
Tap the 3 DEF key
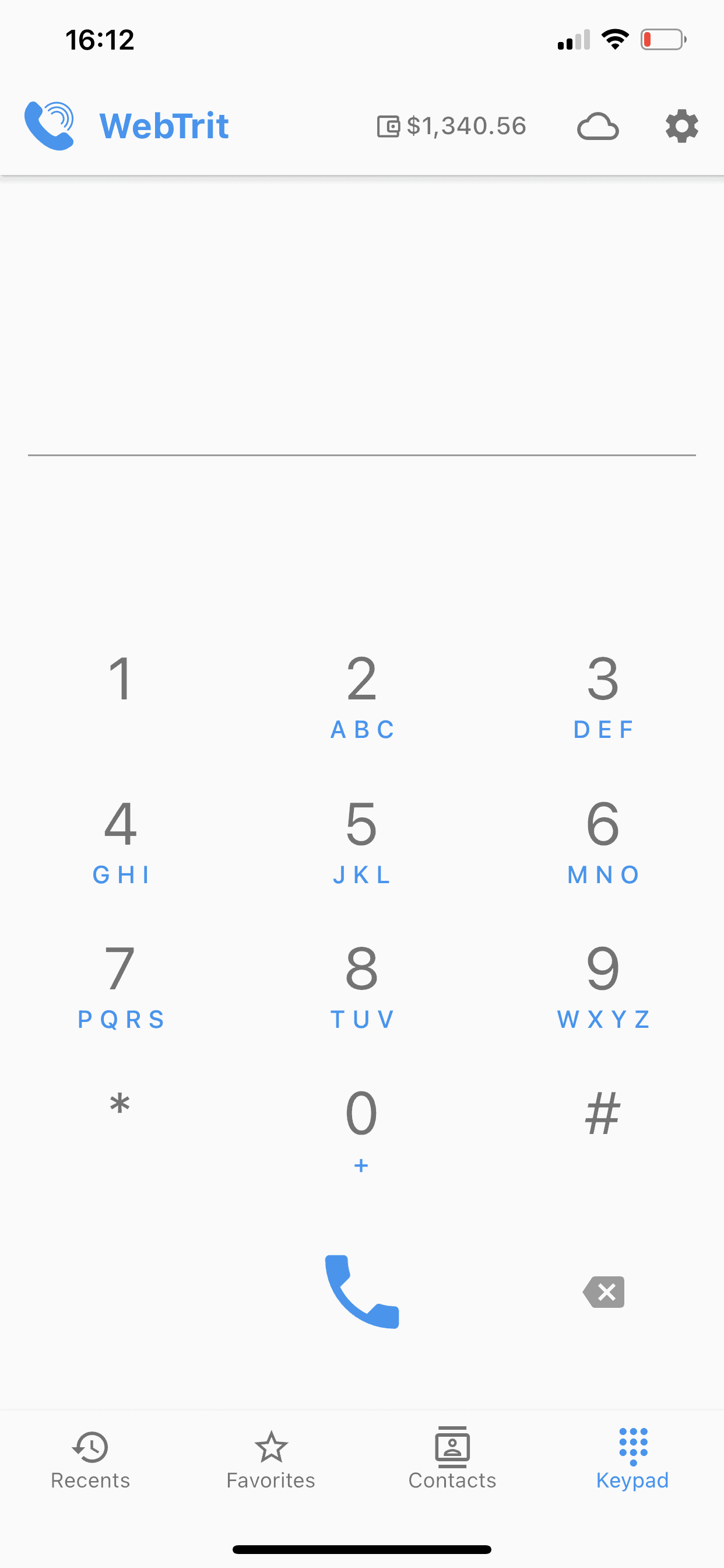(603, 694)
